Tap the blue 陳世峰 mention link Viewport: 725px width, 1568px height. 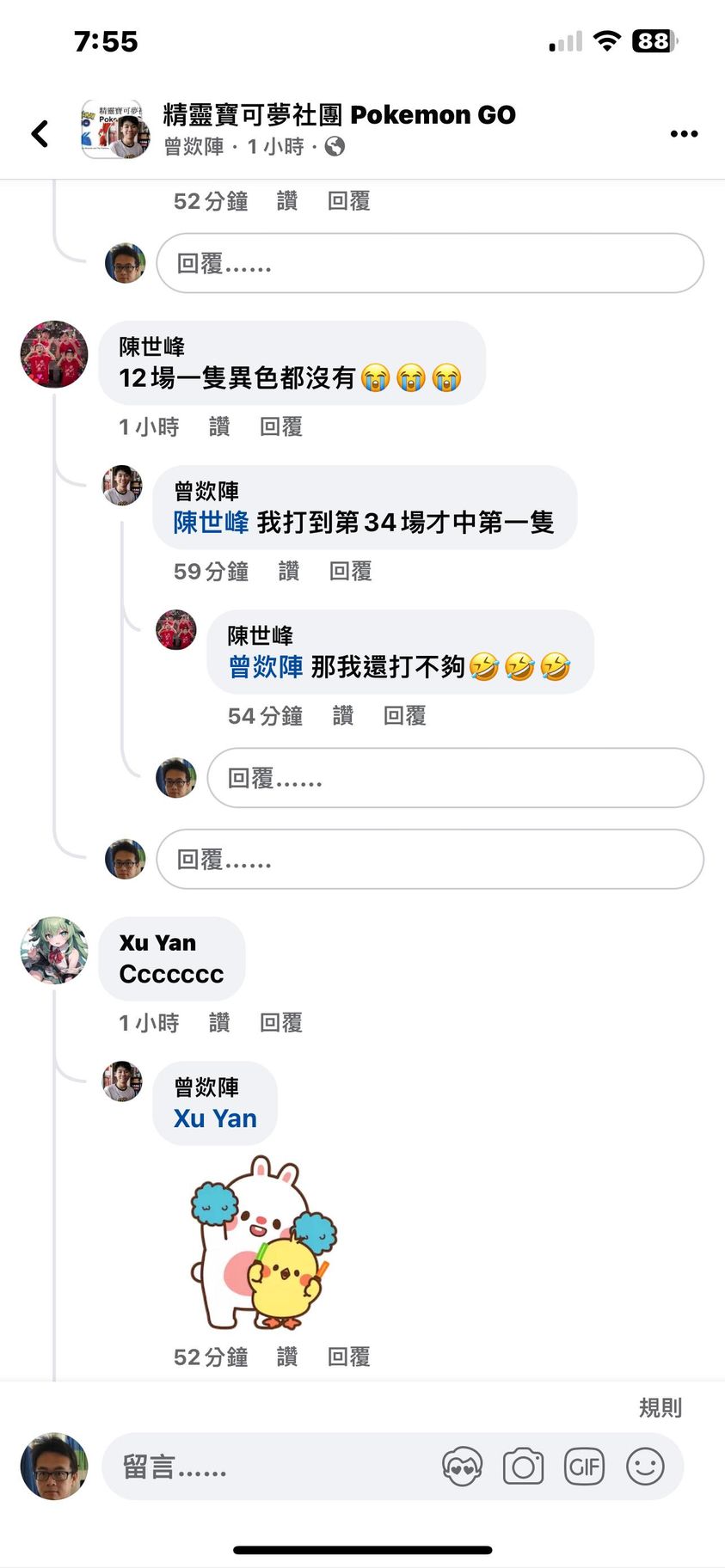click(211, 522)
